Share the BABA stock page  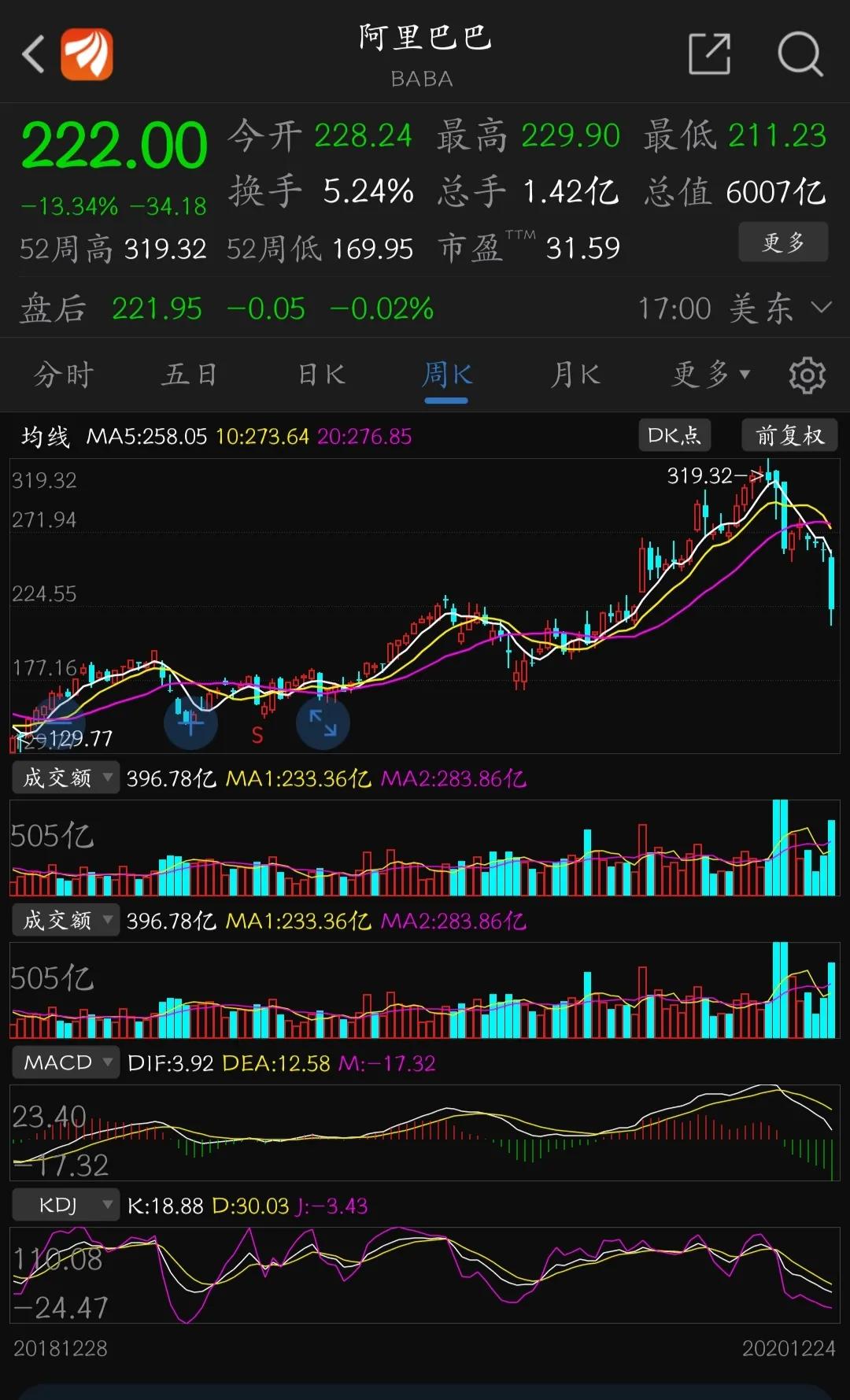point(709,54)
